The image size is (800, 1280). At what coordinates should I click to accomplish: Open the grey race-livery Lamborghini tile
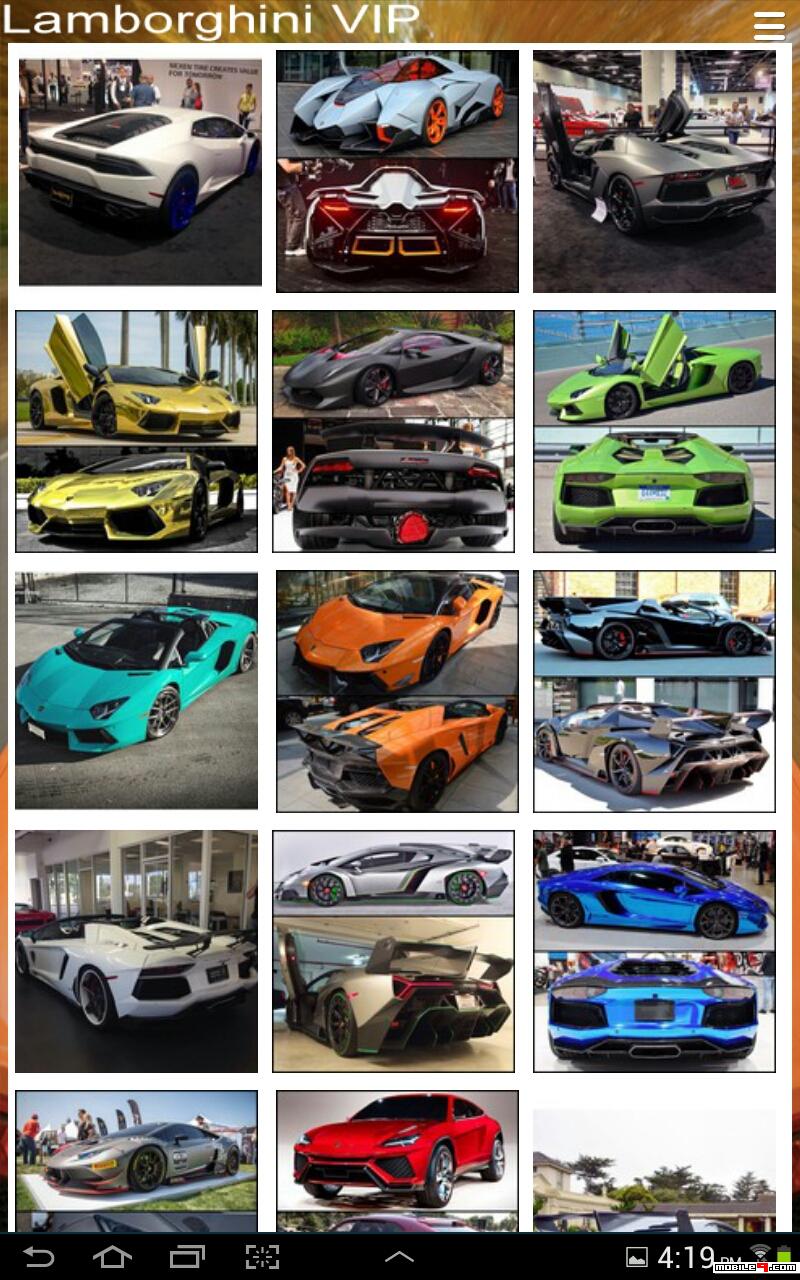136,1161
